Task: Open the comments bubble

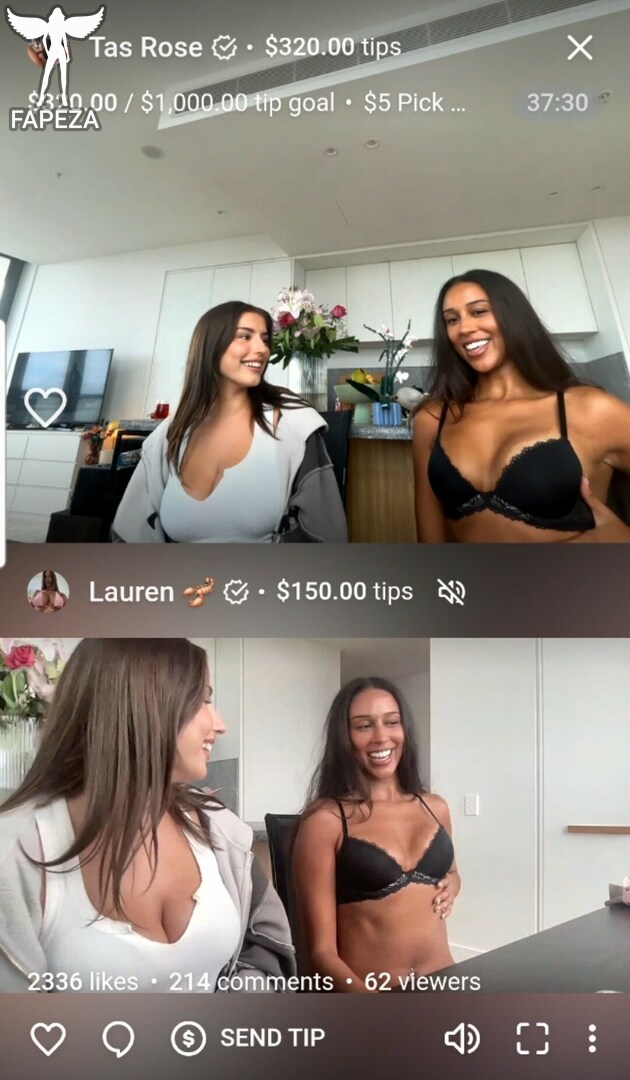Action: coord(118,1038)
